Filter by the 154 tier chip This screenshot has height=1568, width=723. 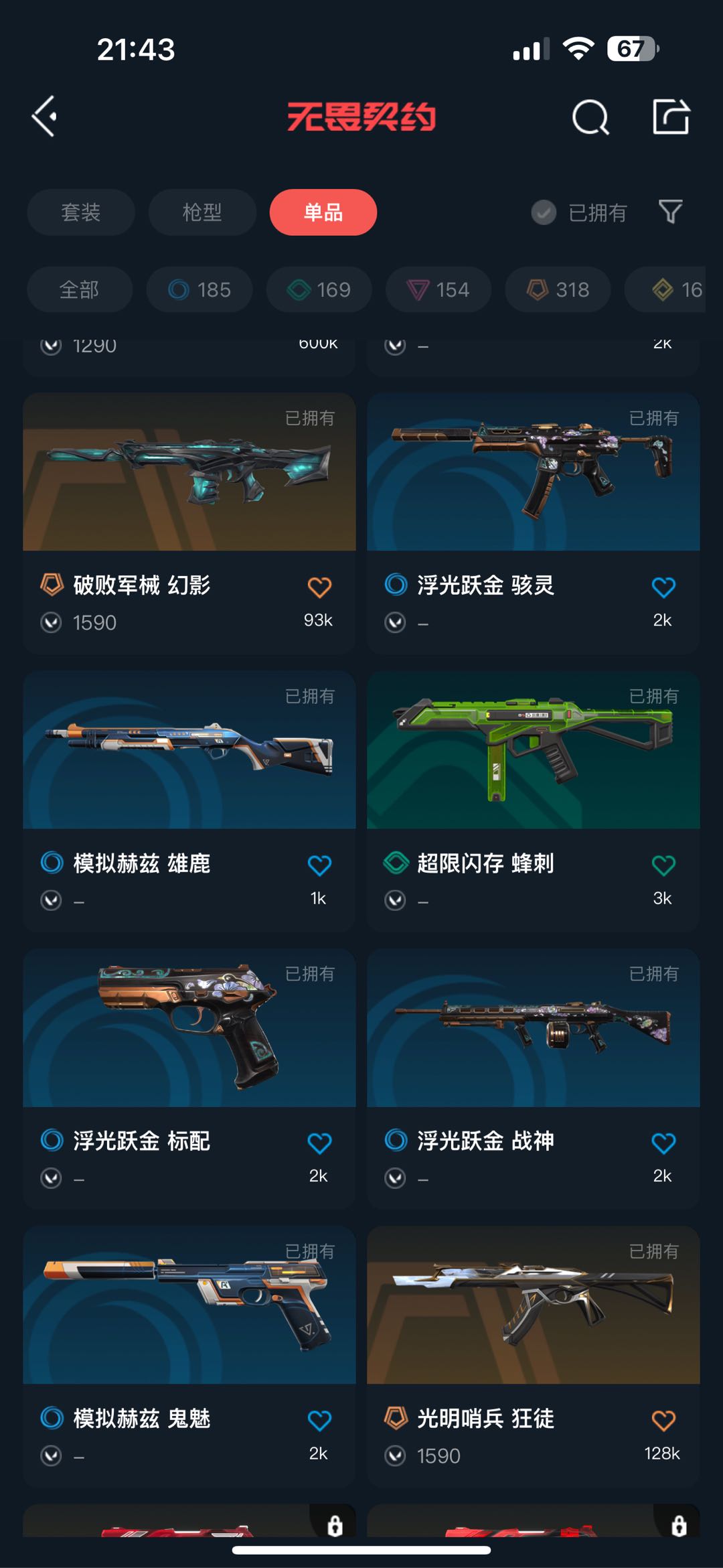tap(438, 289)
